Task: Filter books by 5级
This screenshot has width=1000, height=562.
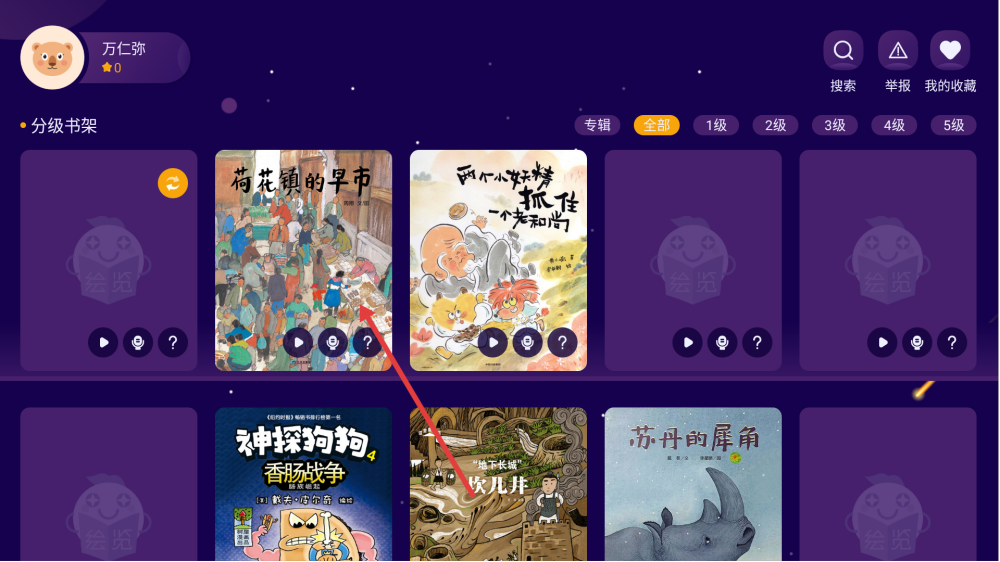Action: pyautogui.click(x=953, y=125)
